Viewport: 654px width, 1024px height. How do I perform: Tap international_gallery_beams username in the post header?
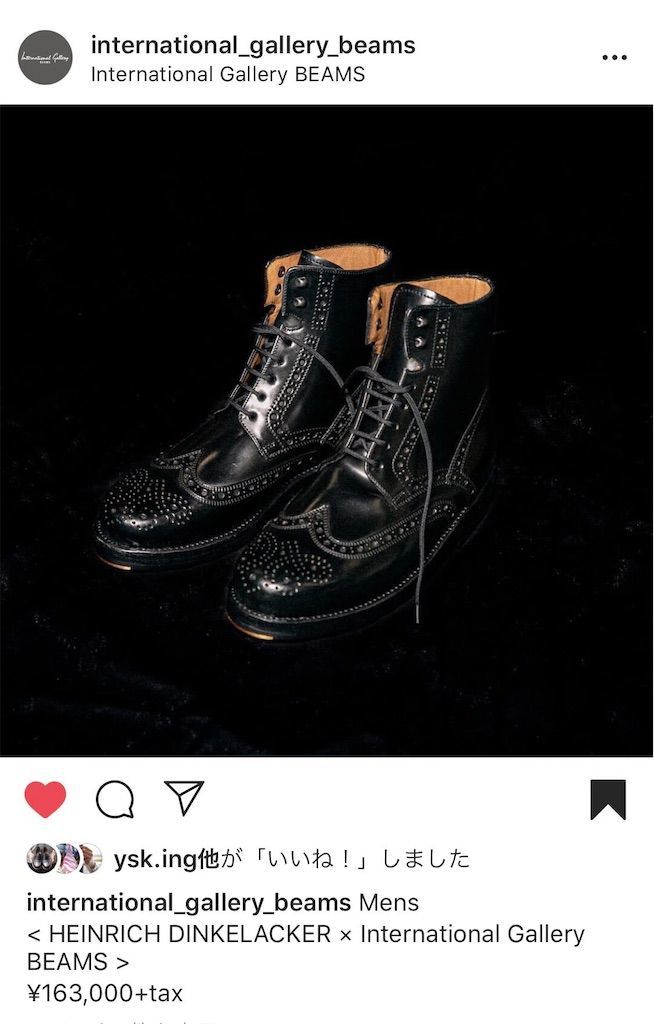[252, 45]
